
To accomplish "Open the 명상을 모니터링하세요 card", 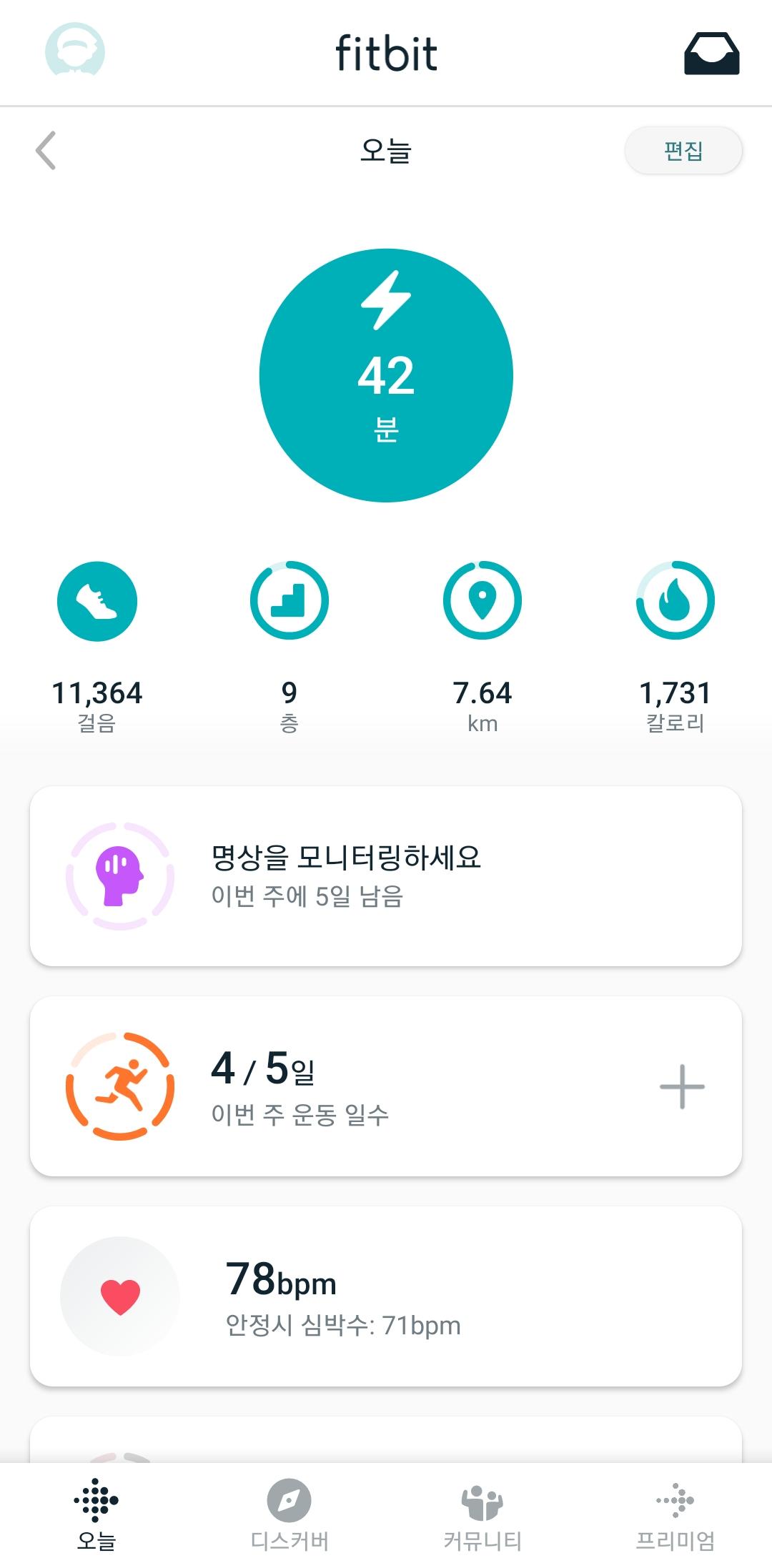I will tap(386, 876).
